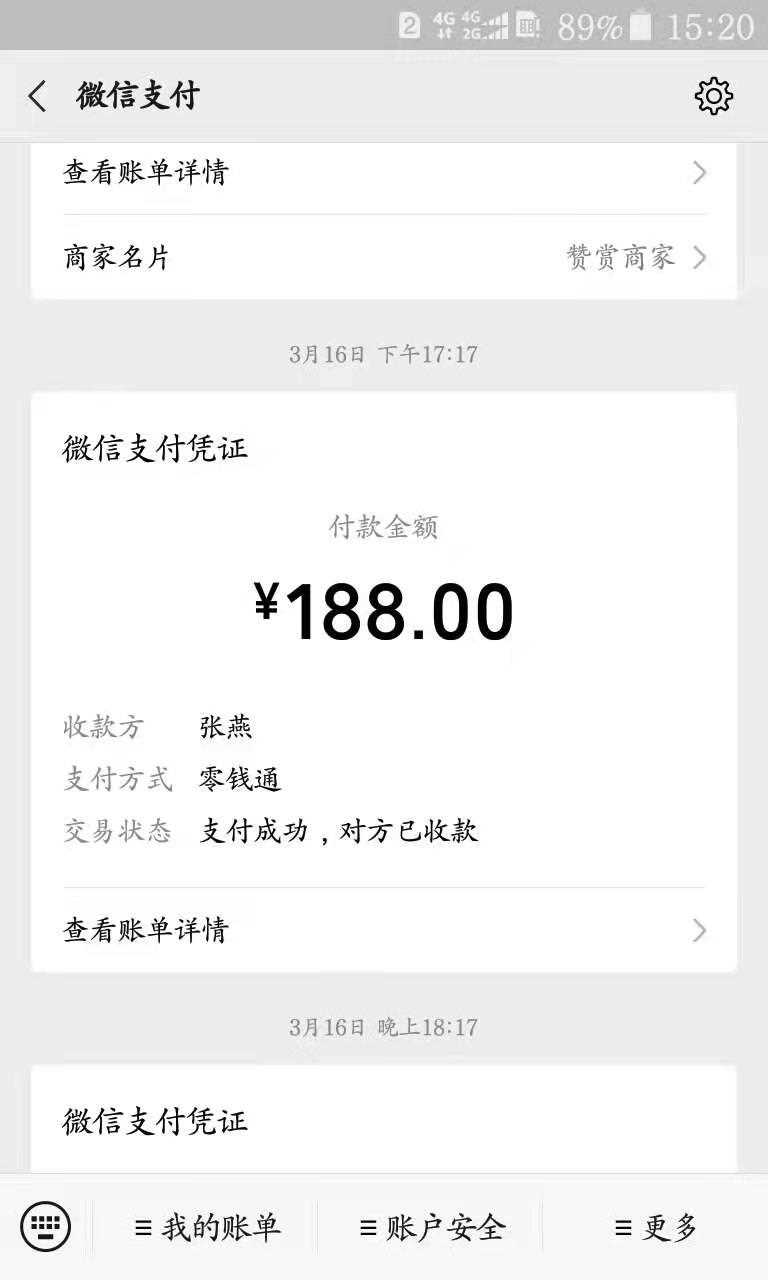Open the 账户安全 menu
This screenshot has height=1280, width=768.
pyautogui.click(x=432, y=1227)
